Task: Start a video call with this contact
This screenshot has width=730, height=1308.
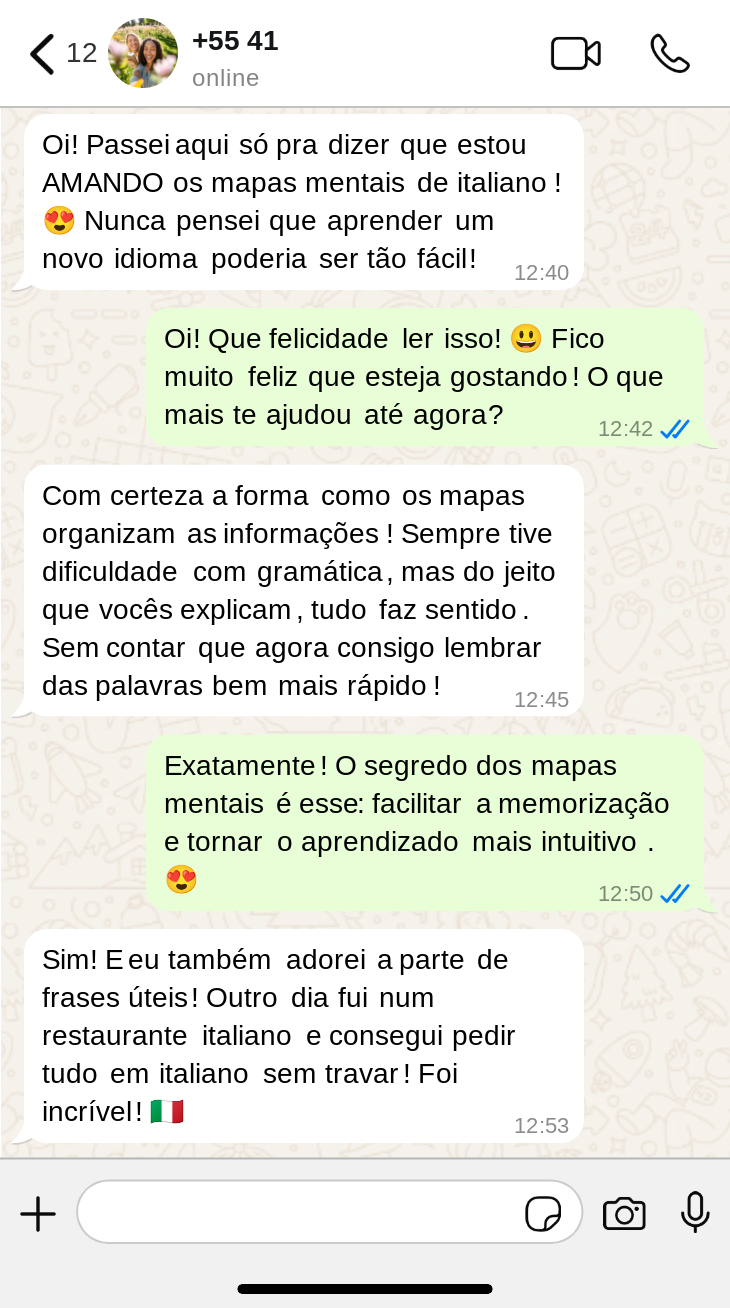Action: point(575,54)
